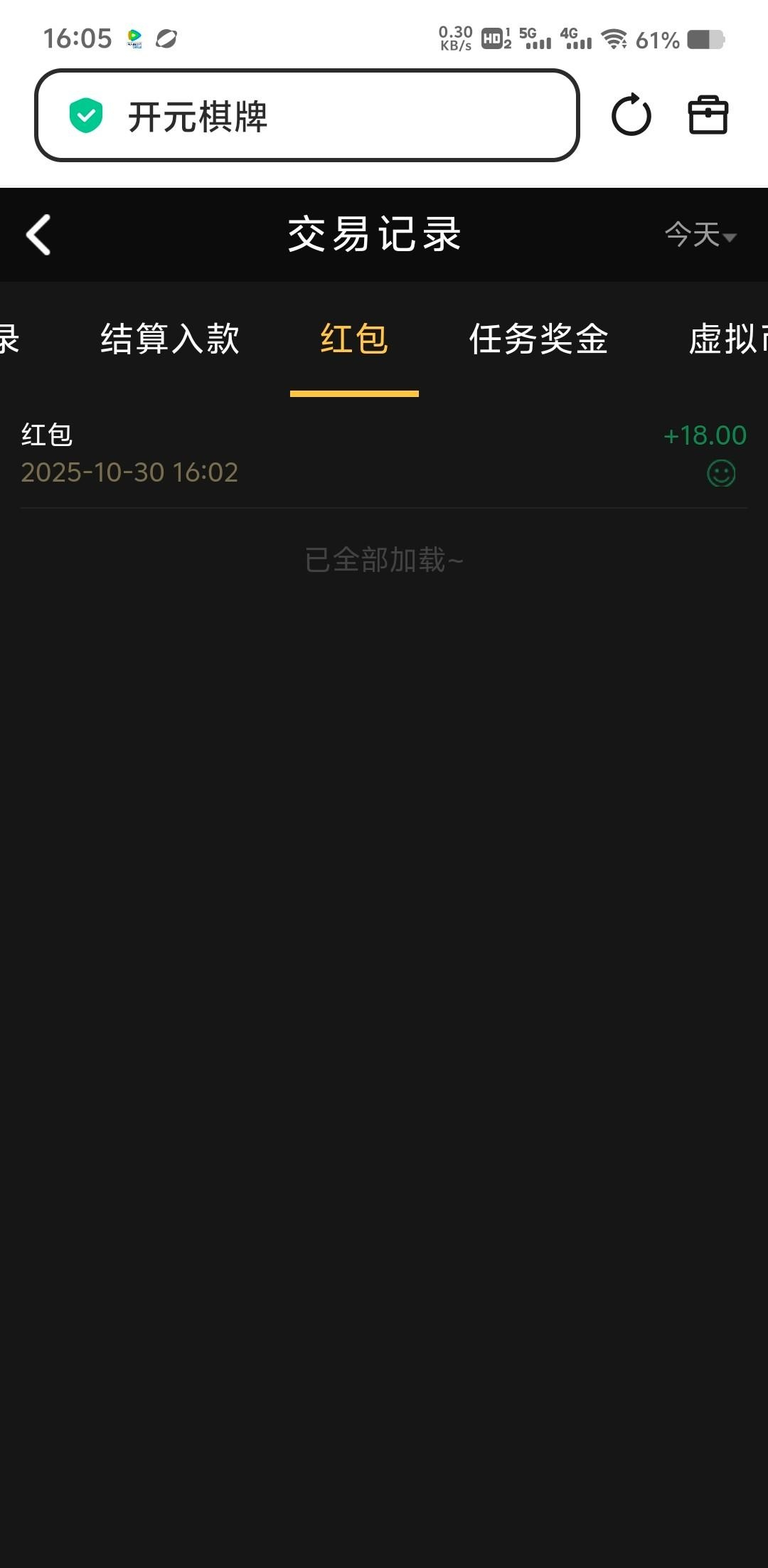Viewport: 768px width, 1568px height.
Task: Switch to the 结算入款 tab
Action: point(170,339)
